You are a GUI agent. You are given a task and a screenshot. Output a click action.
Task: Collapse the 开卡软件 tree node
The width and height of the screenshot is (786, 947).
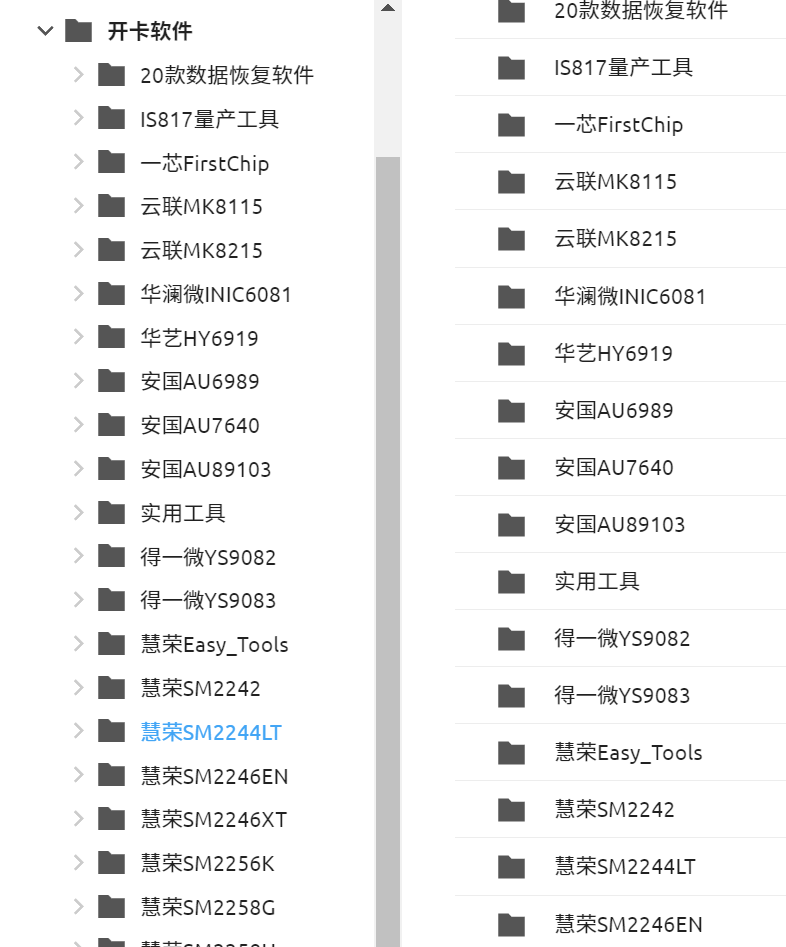click(45, 31)
